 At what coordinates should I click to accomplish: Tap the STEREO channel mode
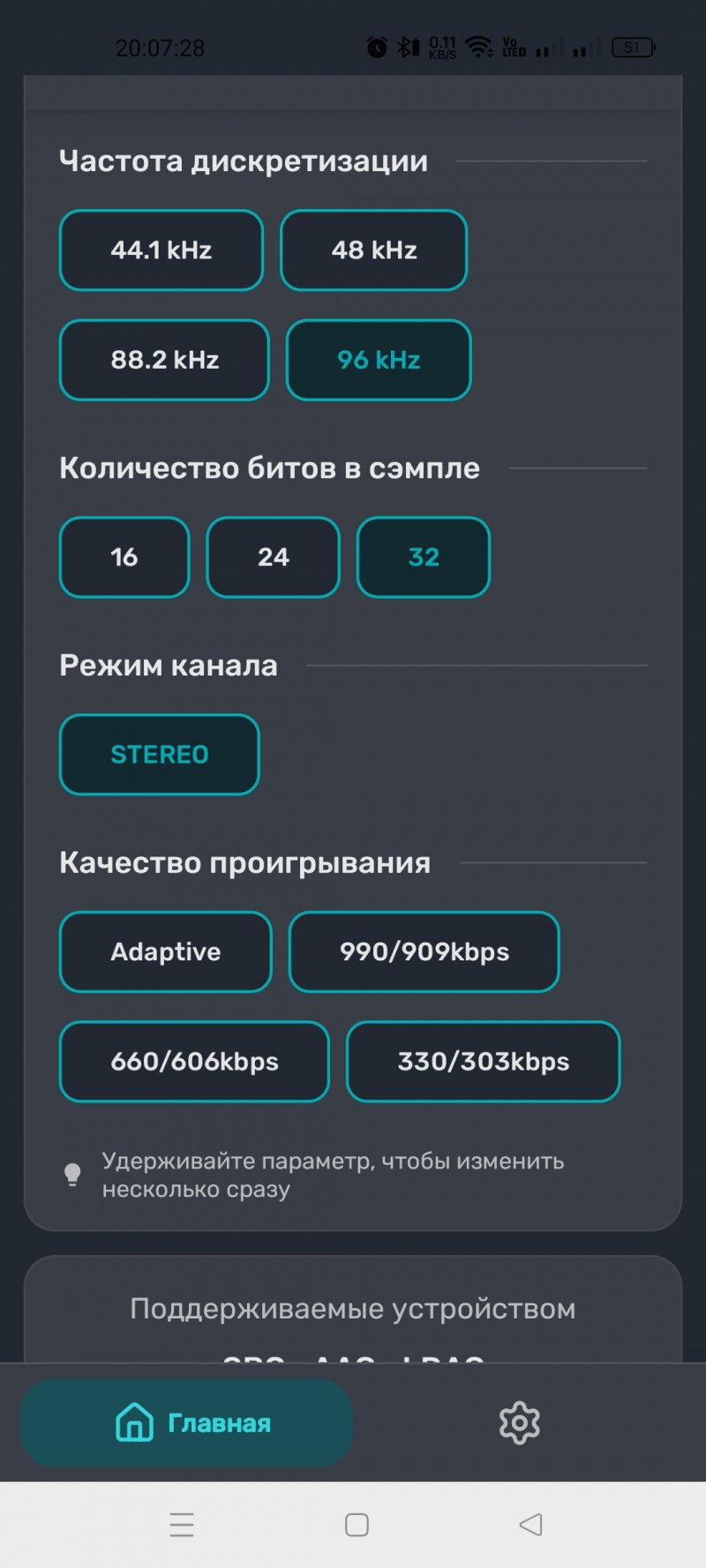pyautogui.click(x=160, y=755)
